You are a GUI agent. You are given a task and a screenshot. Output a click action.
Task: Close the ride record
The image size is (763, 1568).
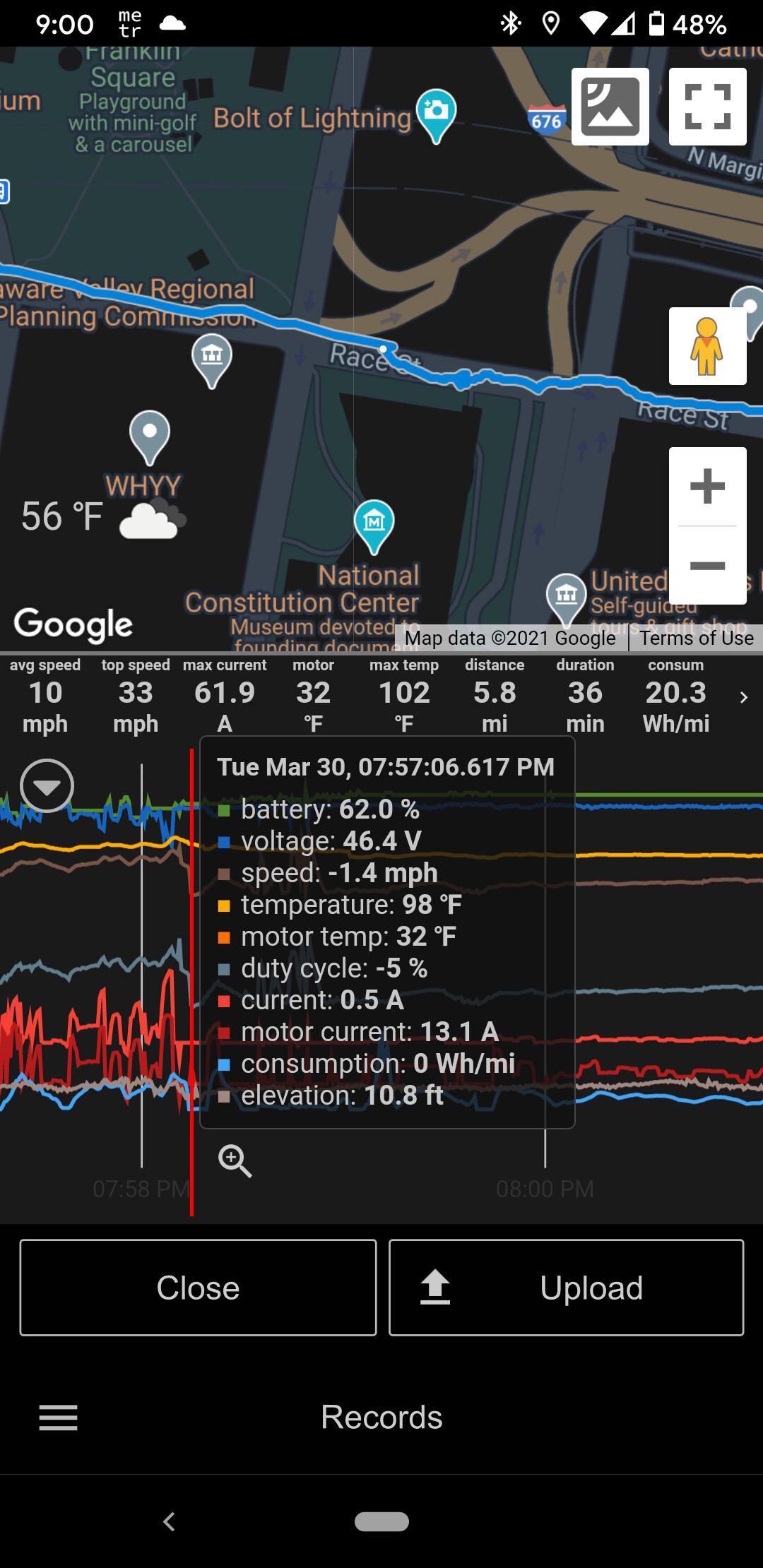click(198, 1288)
